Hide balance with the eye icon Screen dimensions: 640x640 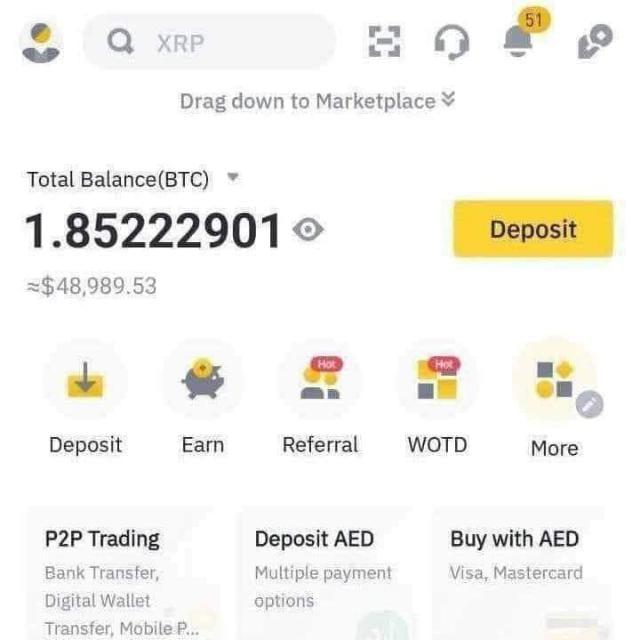pos(308,231)
